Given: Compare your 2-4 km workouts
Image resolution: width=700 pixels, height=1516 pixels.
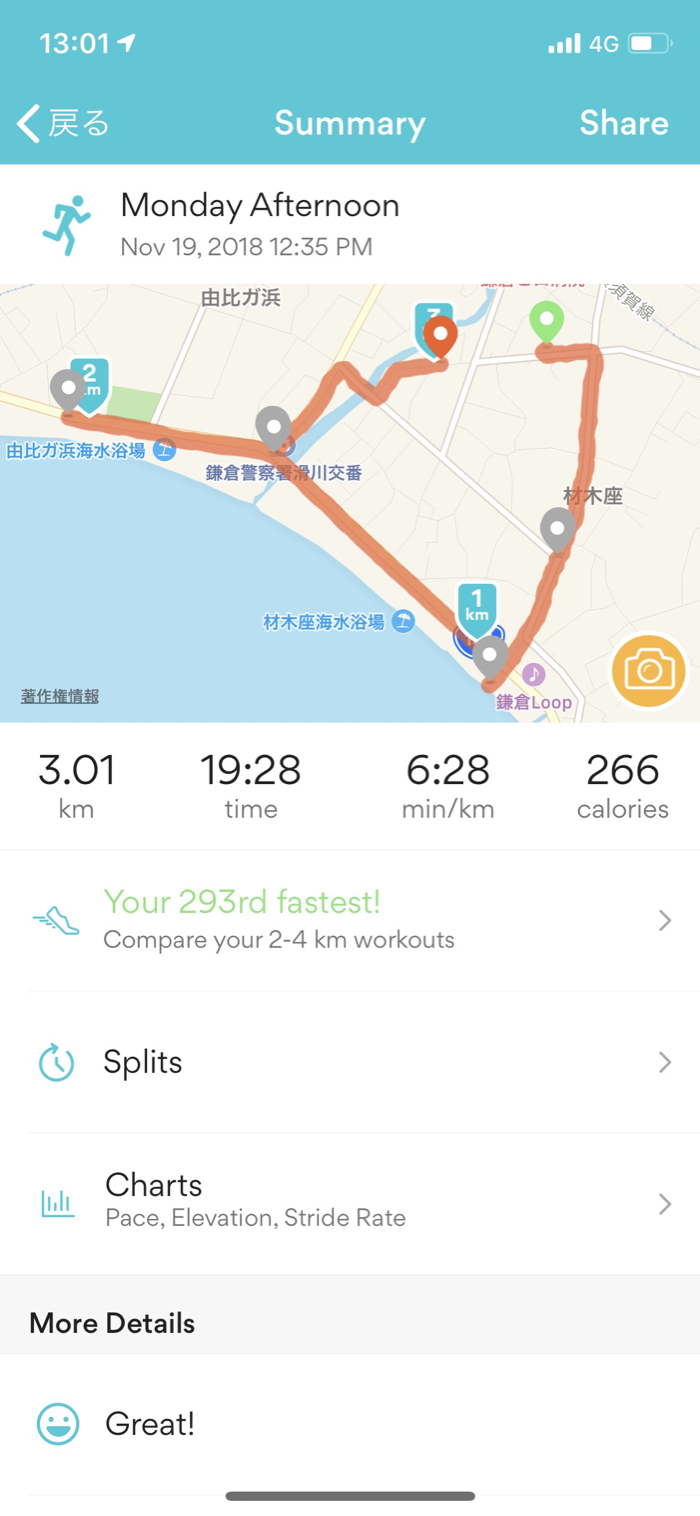Looking at the screenshot, I should pos(350,920).
